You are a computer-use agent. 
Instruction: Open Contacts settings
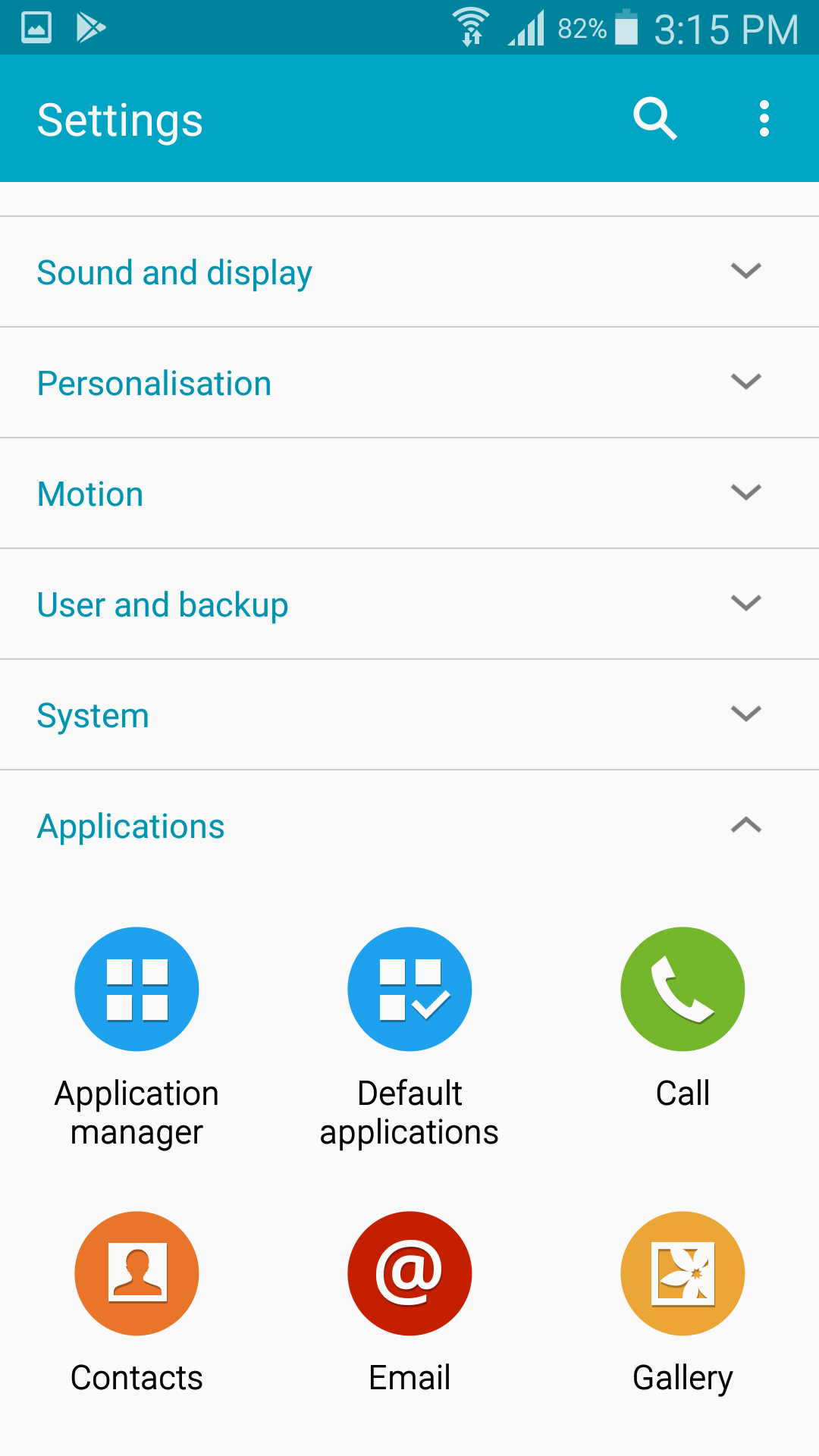(x=136, y=1304)
